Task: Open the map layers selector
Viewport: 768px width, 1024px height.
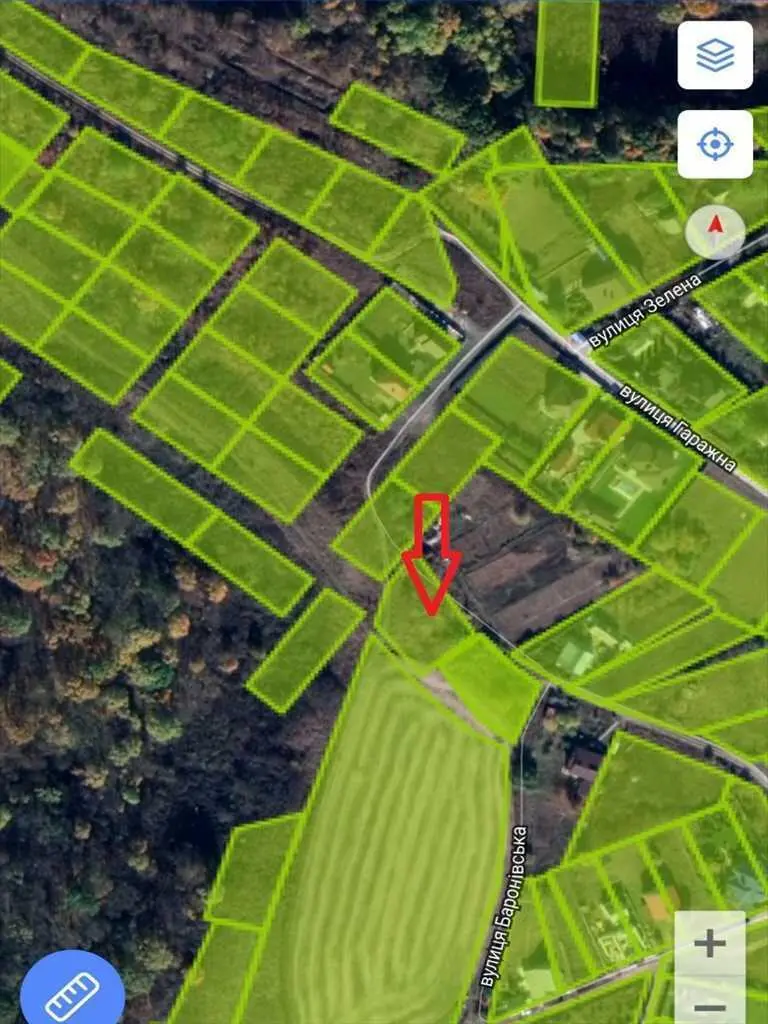Action: pos(715,55)
